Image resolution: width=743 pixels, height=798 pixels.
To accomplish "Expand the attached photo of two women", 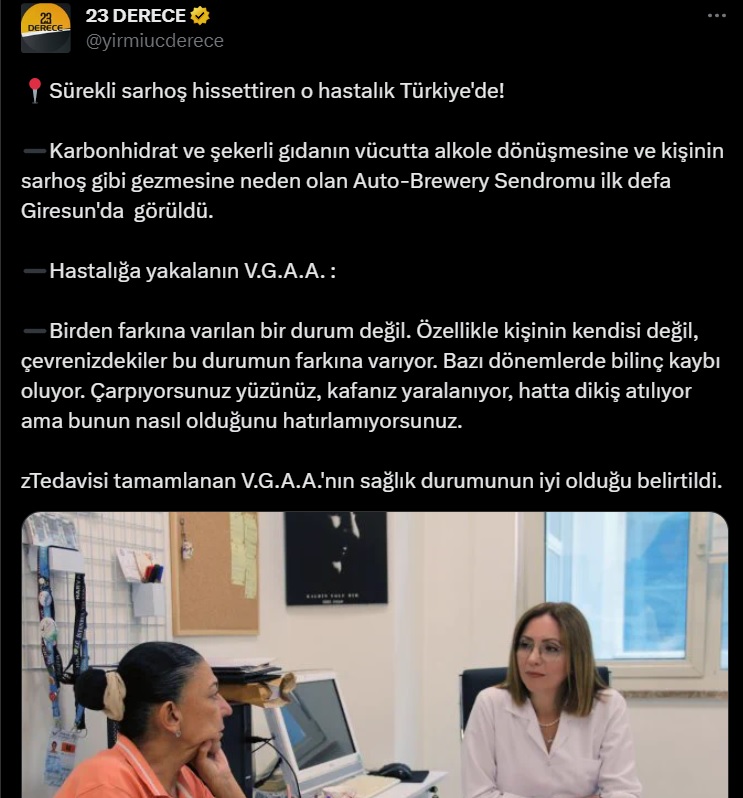I will click(375, 654).
